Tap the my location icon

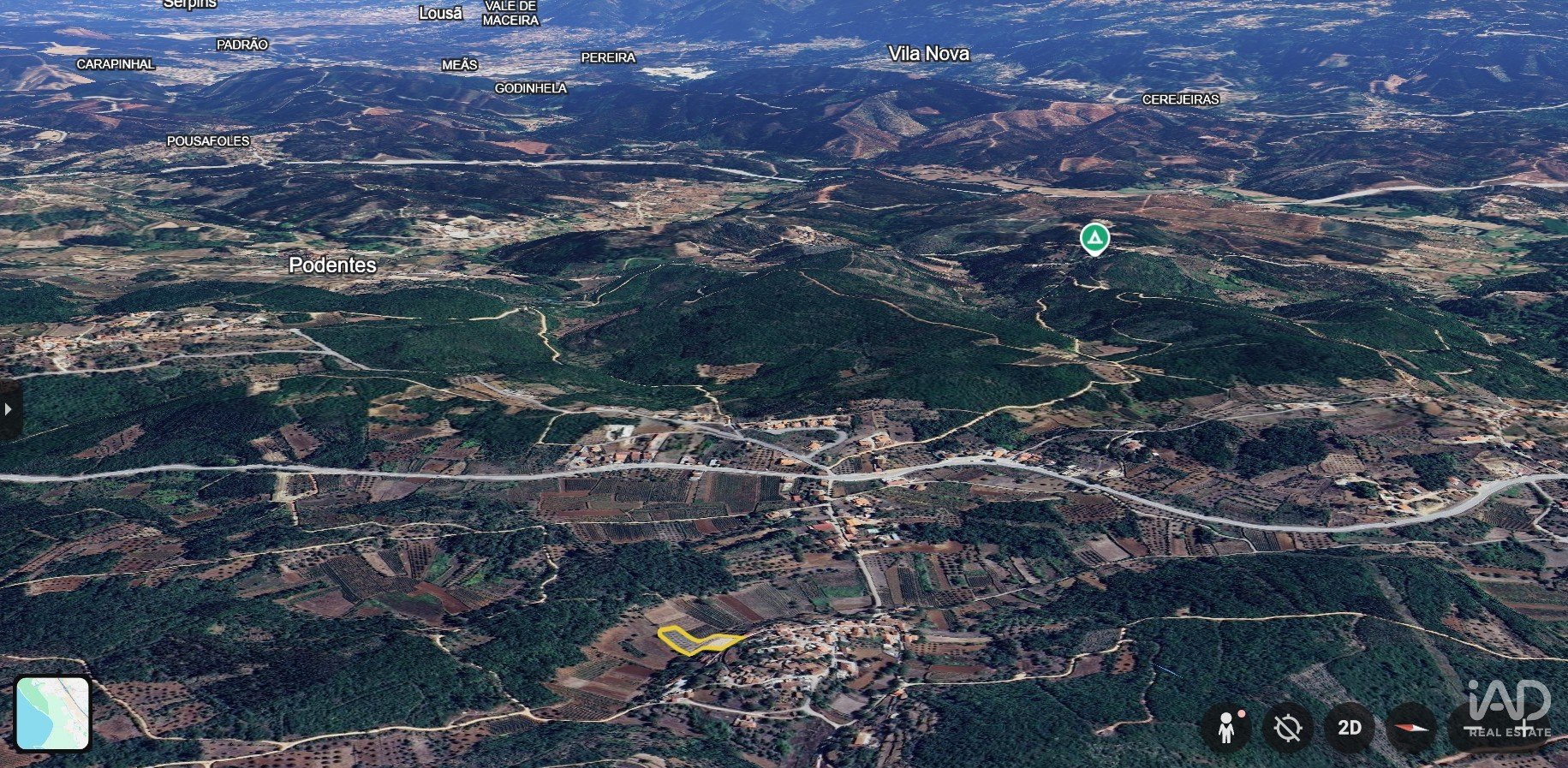click(x=1287, y=728)
